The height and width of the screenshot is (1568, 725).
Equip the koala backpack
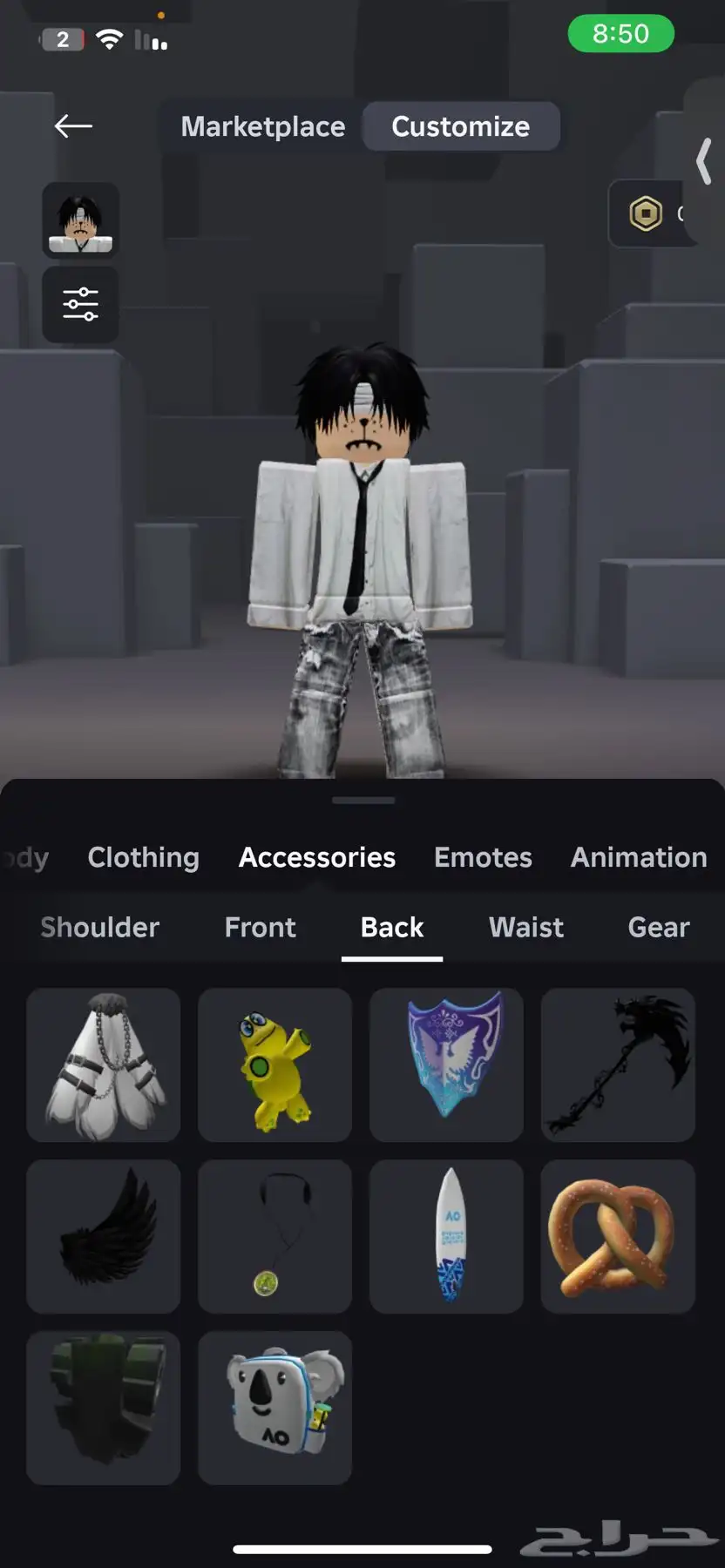(x=274, y=1408)
